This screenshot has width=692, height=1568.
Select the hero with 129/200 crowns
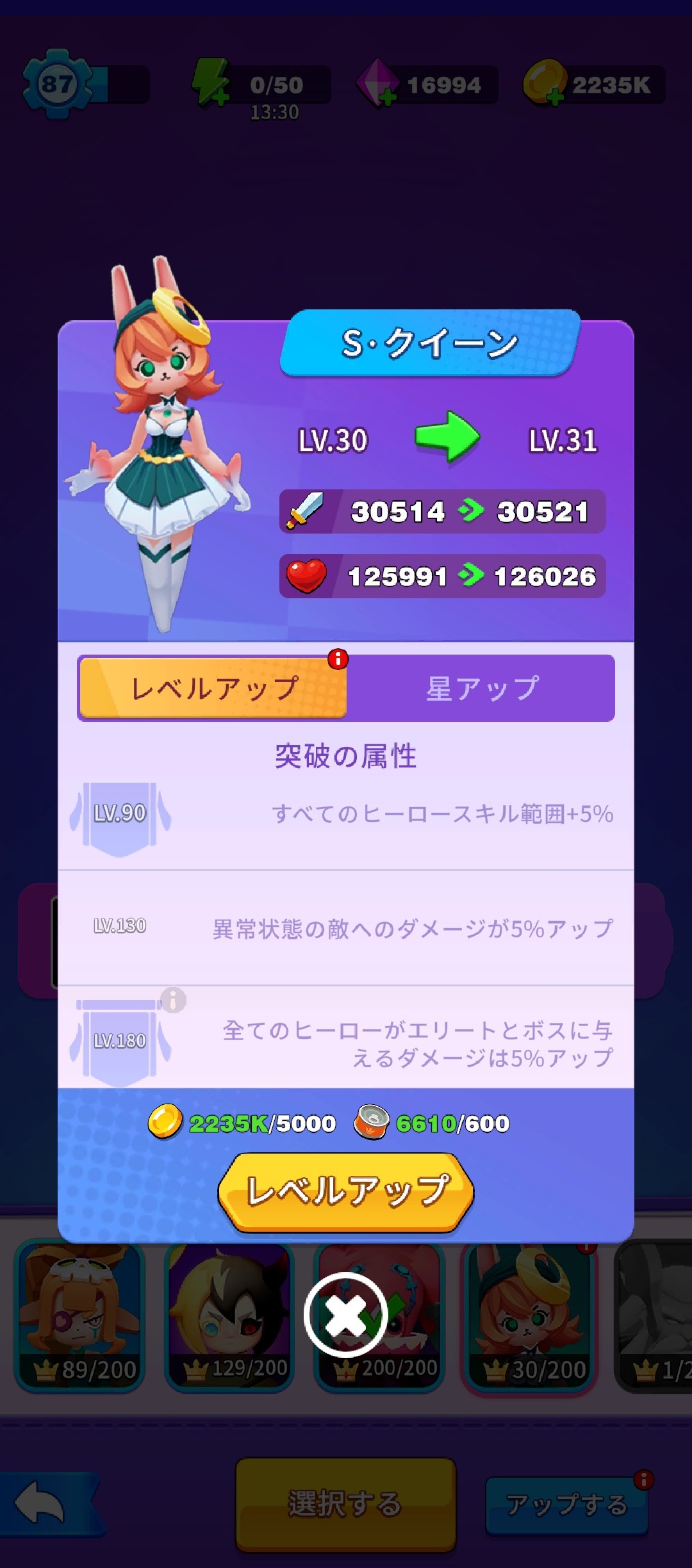pos(227,1319)
